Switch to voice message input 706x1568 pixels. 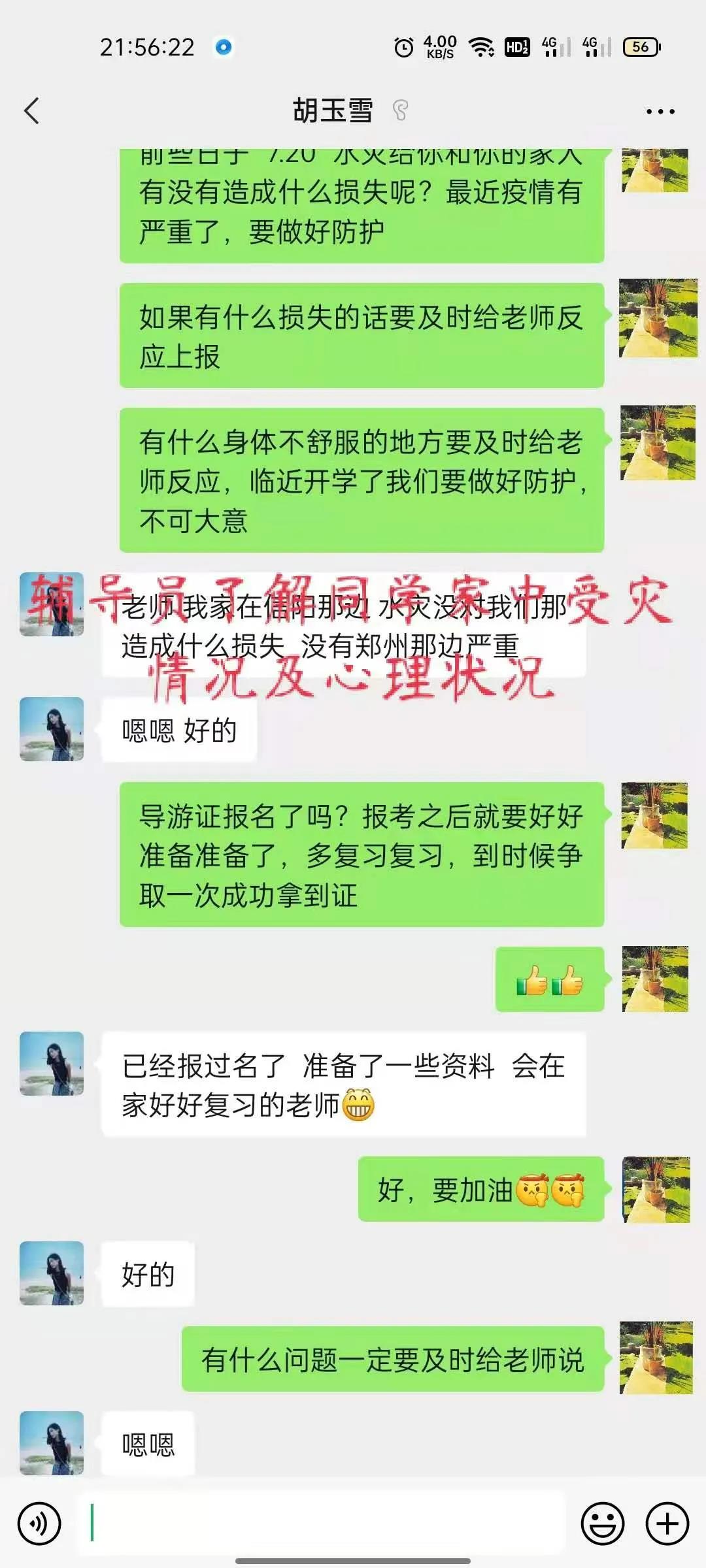pos(39,1524)
